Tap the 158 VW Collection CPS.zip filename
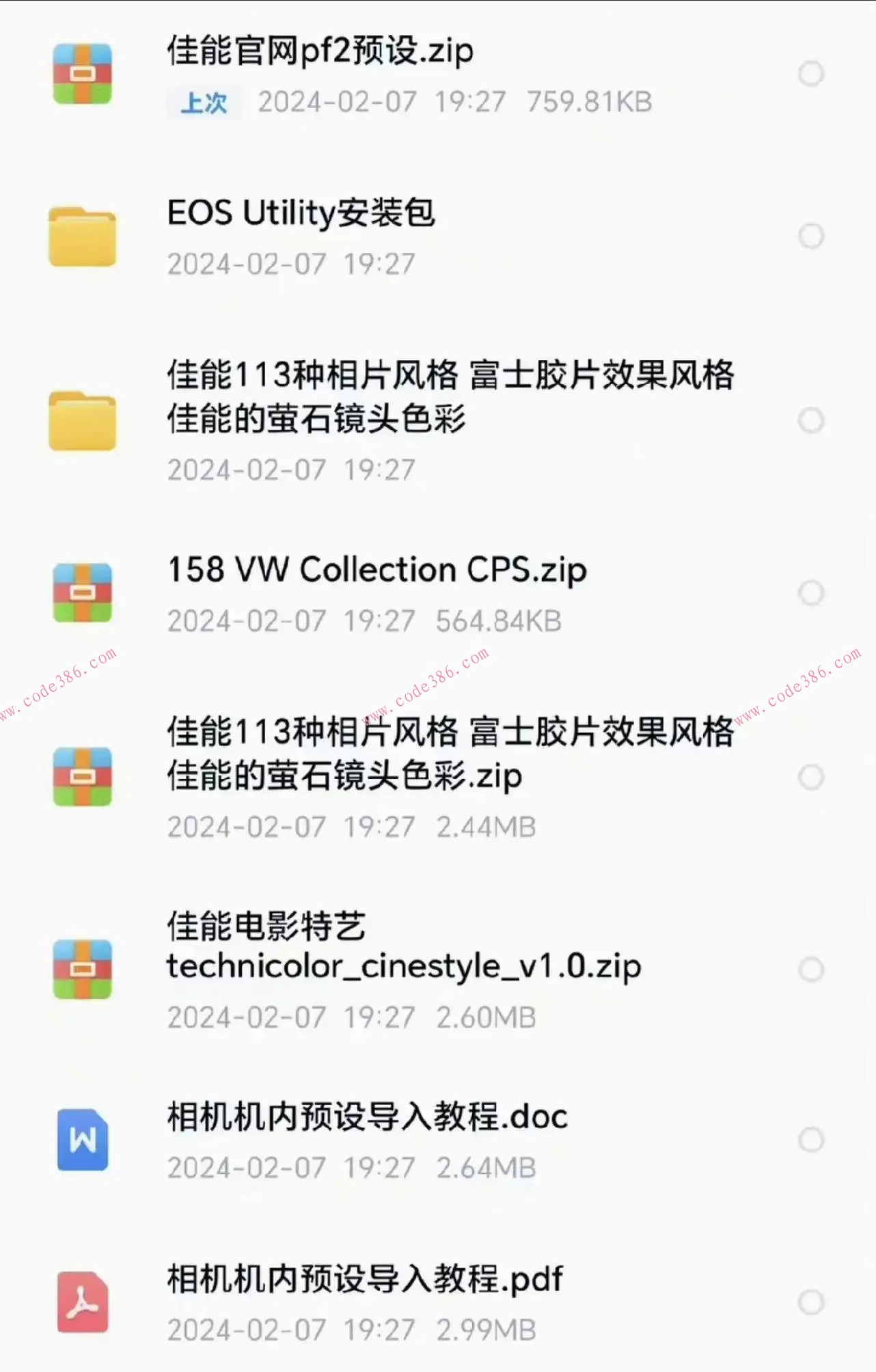This screenshot has width=876, height=1372. [x=377, y=570]
